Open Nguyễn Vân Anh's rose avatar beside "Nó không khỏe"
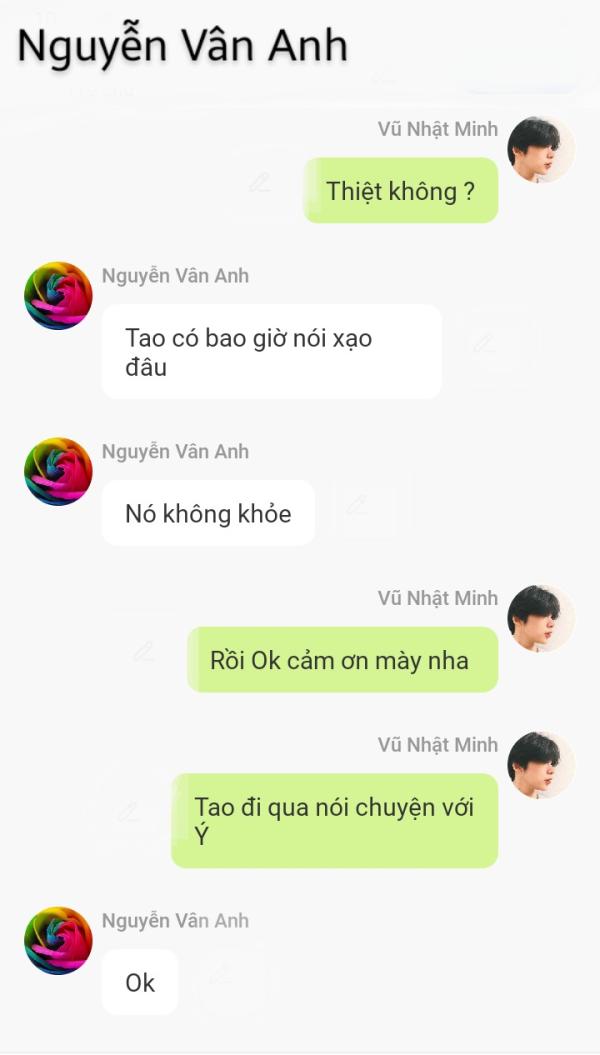The image size is (600, 1055). coord(58,471)
